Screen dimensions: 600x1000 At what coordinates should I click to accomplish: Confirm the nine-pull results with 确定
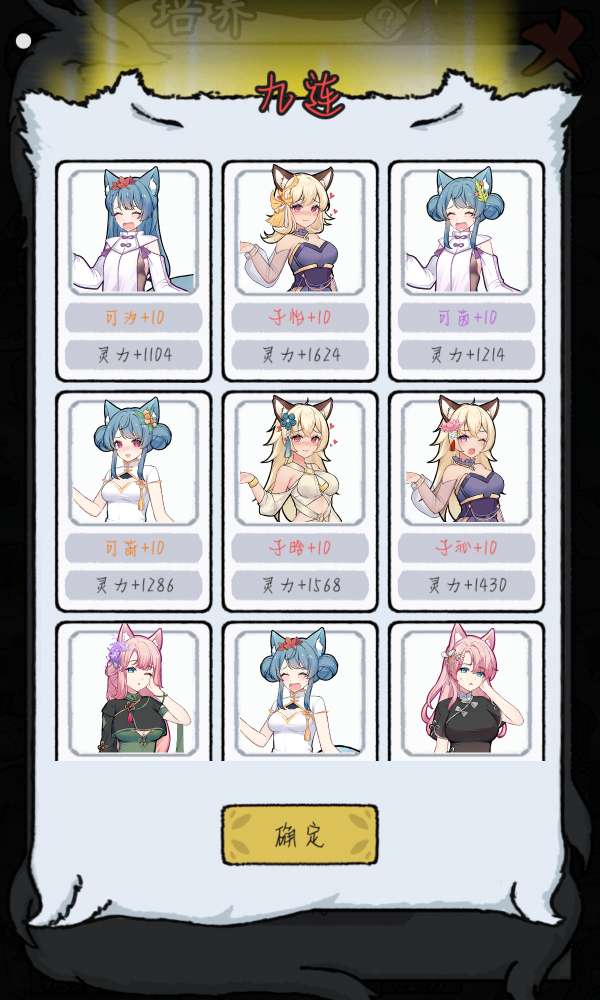pos(300,835)
